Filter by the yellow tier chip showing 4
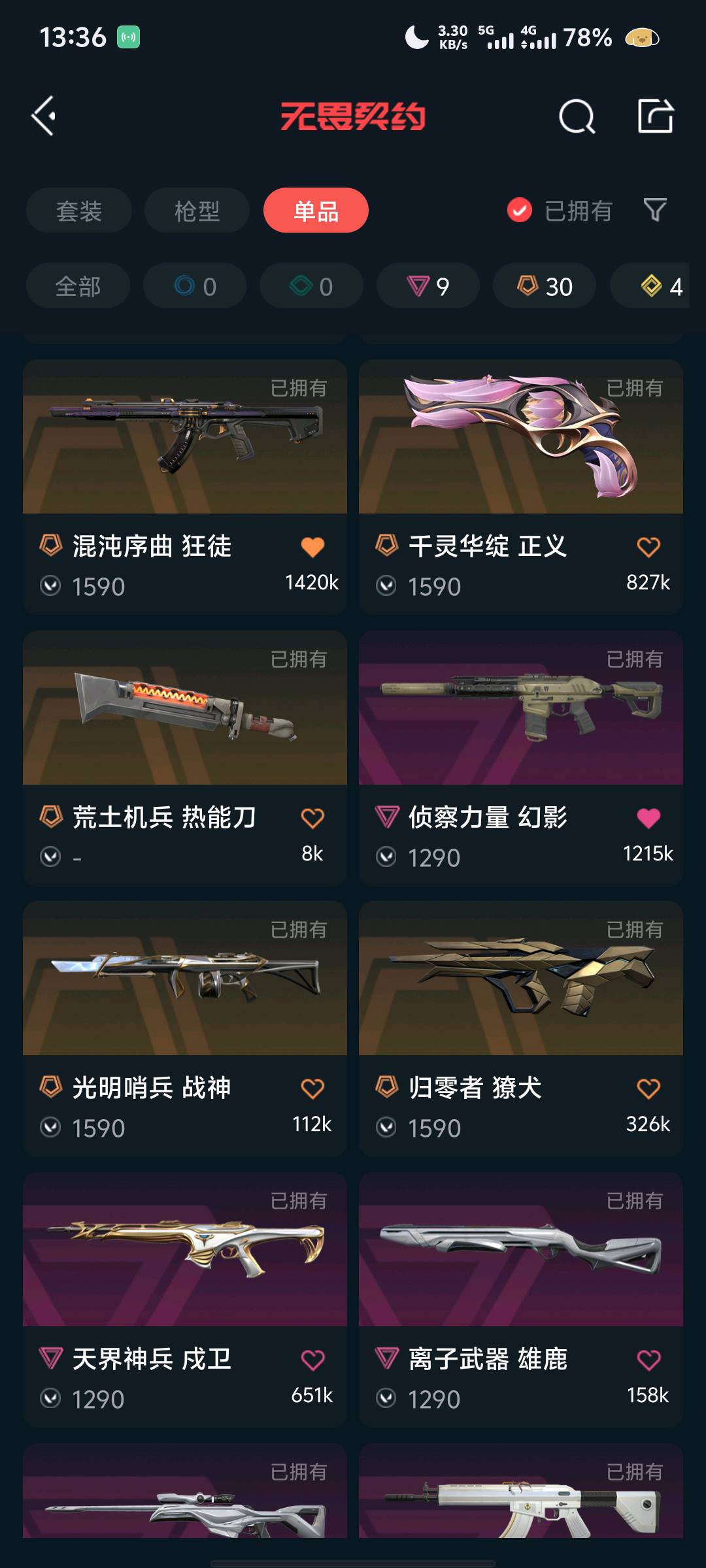The image size is (706, 1568). (660, 286)
